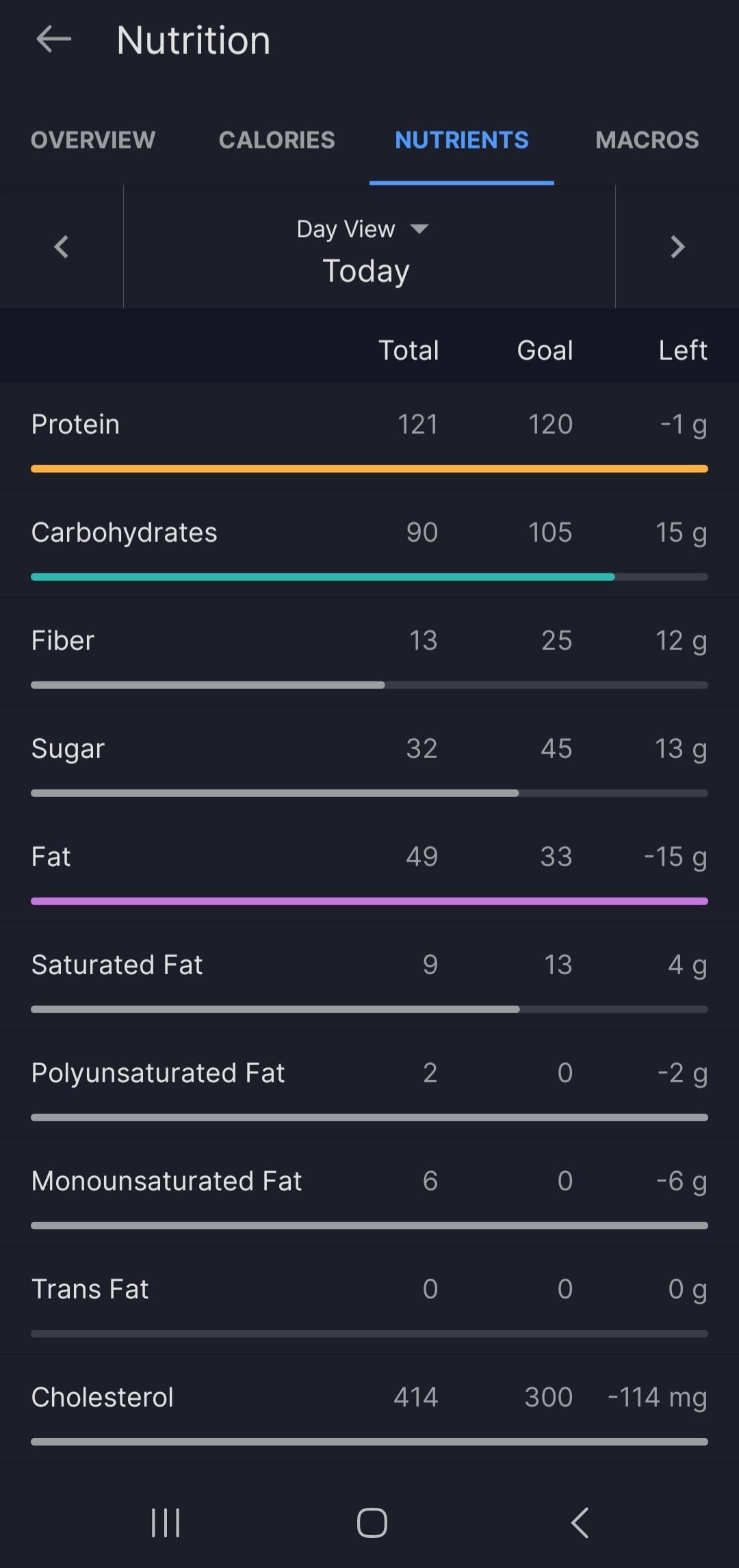Viewport: 739px width, 1568px height.
Task: Select the Nutrients tab
Action: pyautogui.click(x=462, y=140)
